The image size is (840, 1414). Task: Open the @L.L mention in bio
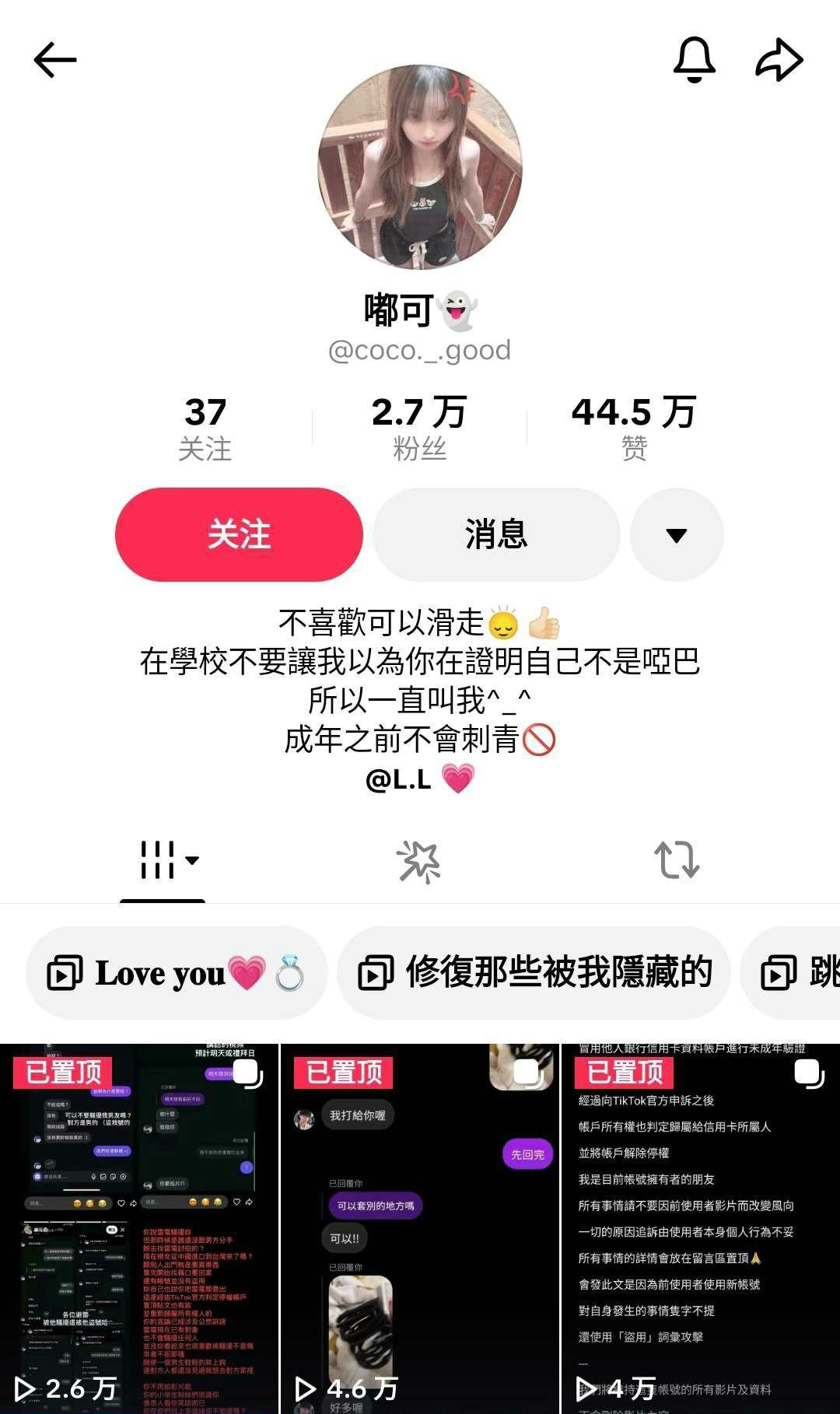[399, 779]
